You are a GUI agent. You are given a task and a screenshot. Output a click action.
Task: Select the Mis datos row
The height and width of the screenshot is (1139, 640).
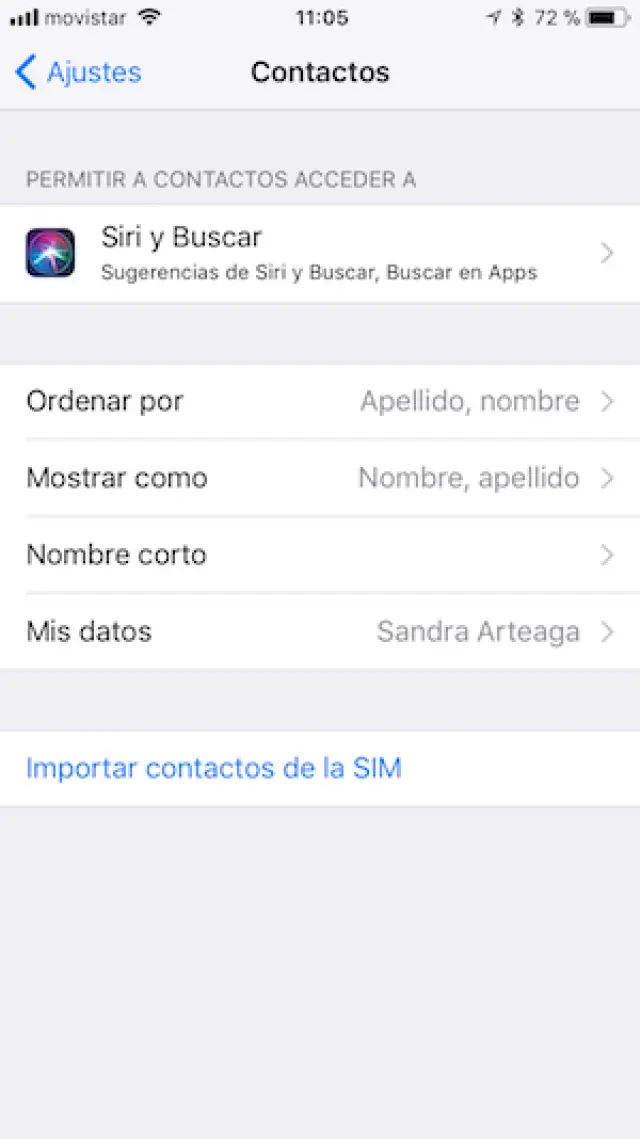(x=320, y=632)
